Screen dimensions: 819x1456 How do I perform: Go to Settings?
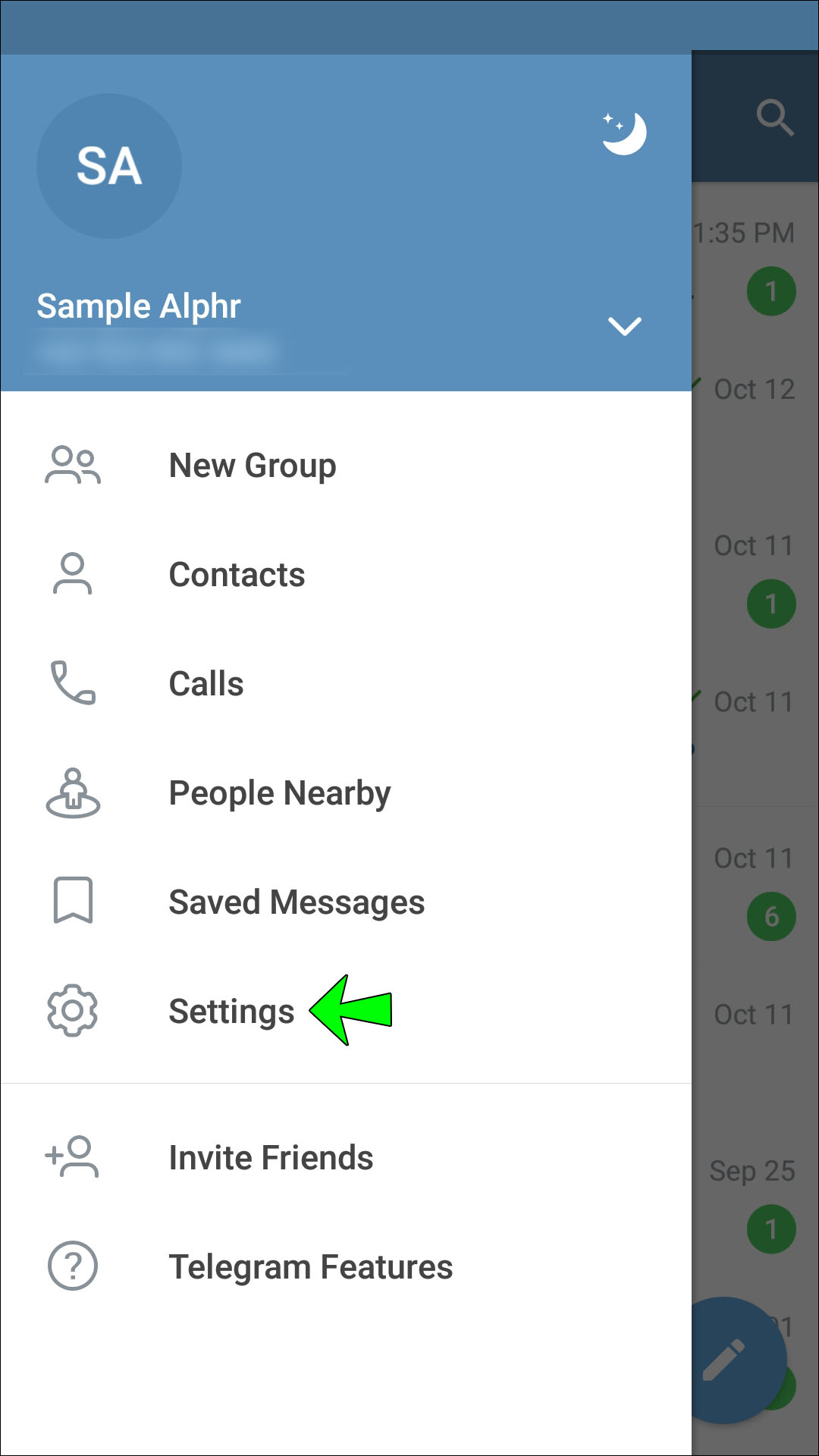click(346, 1012)
